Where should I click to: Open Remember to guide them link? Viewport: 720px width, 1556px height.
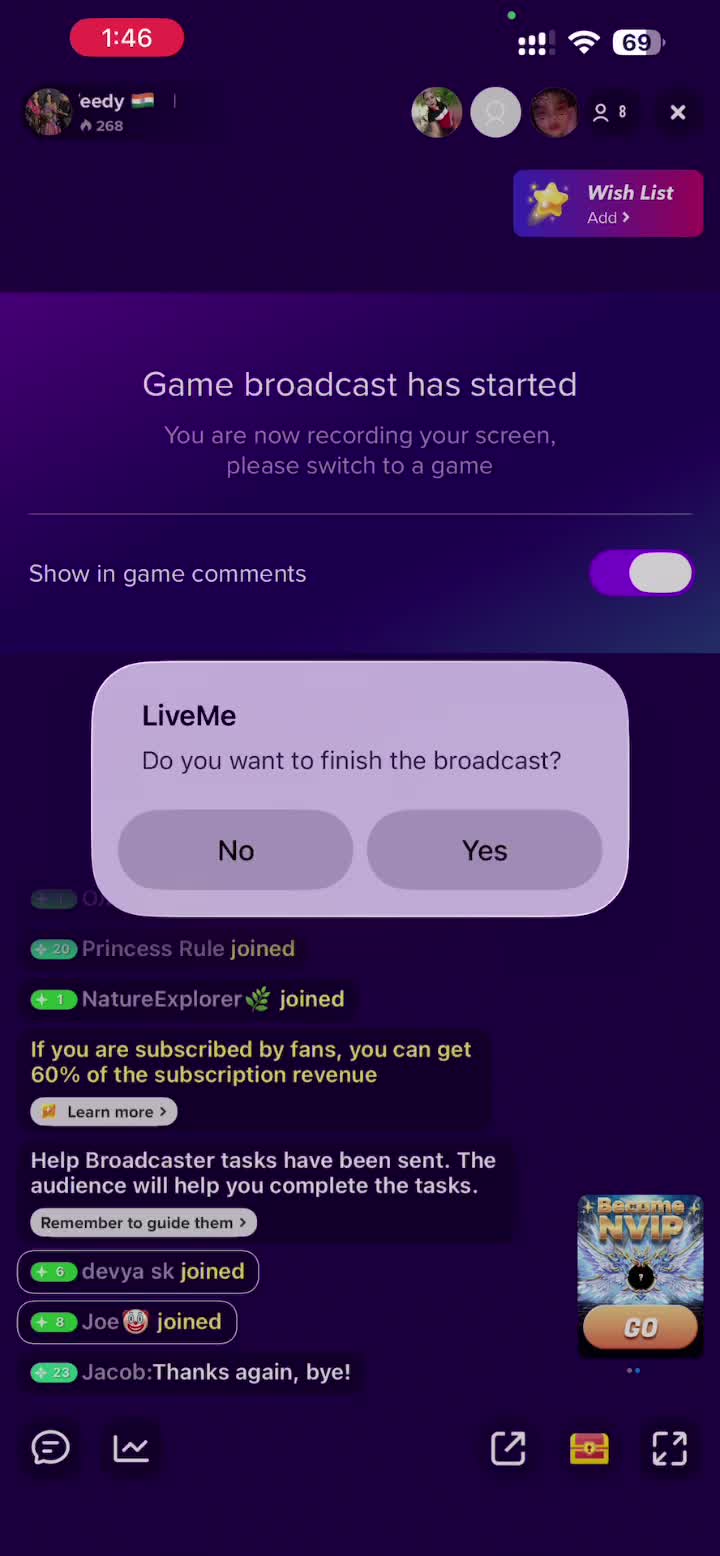click(x=144, y=1223)
